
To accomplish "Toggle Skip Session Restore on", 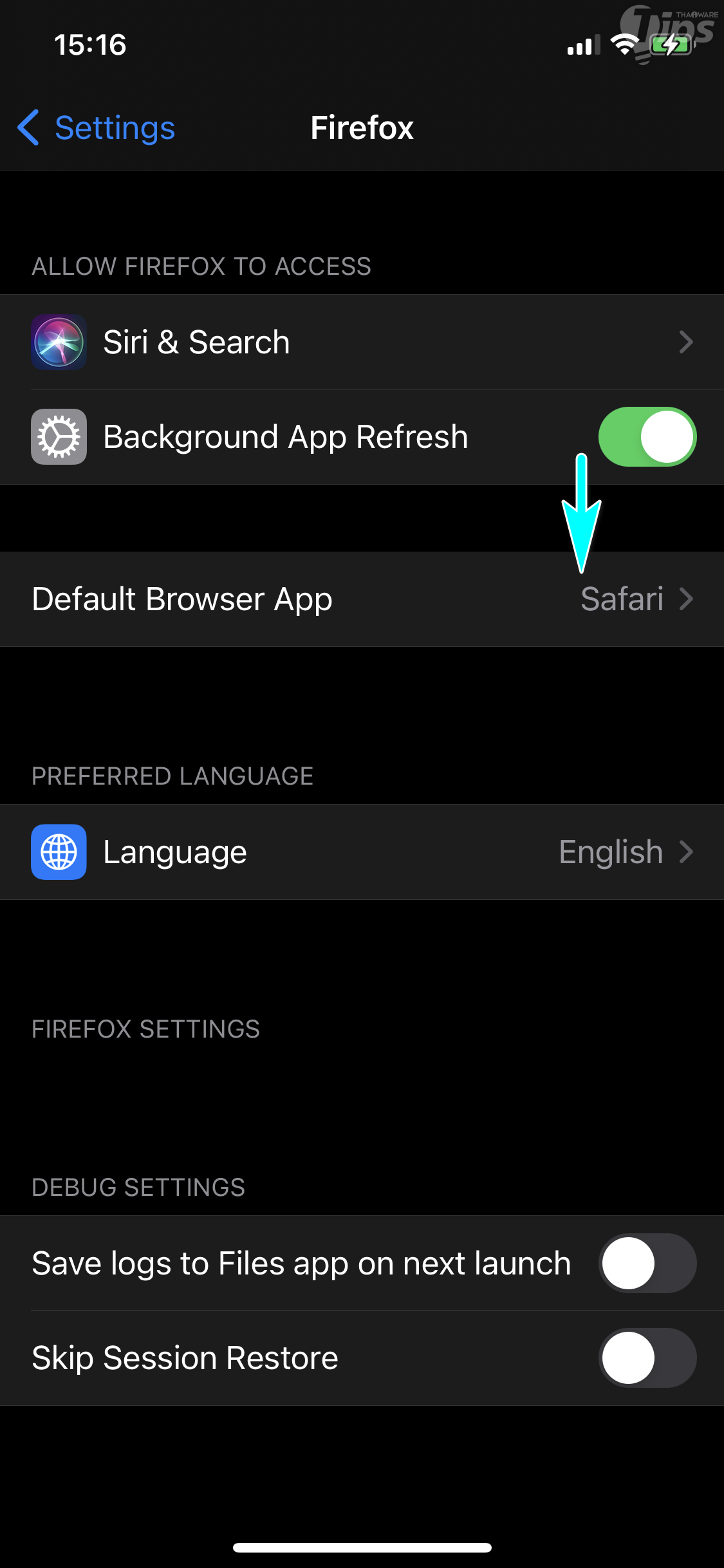I will [x=647, y=1358].
